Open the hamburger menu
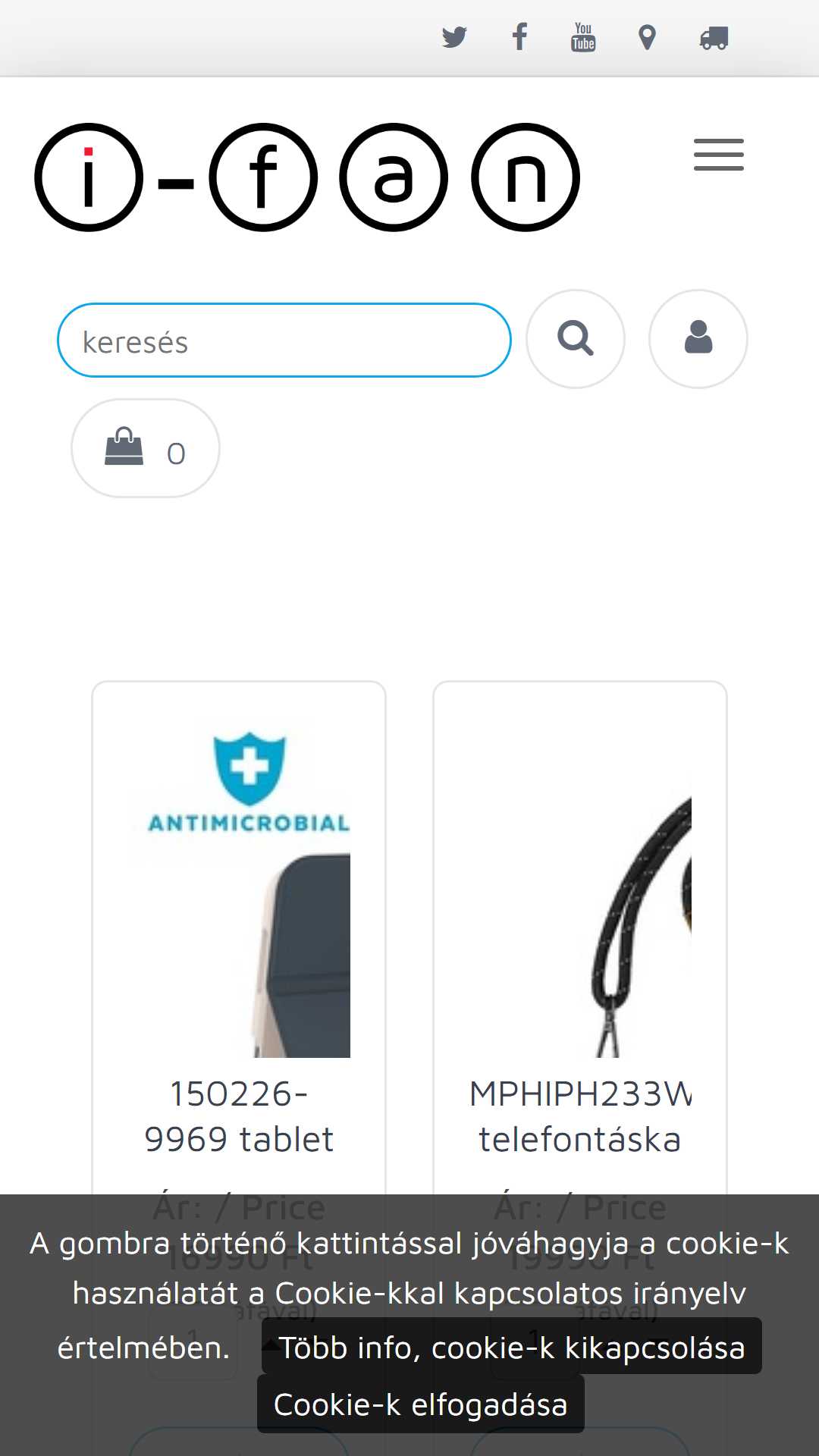 719,155
